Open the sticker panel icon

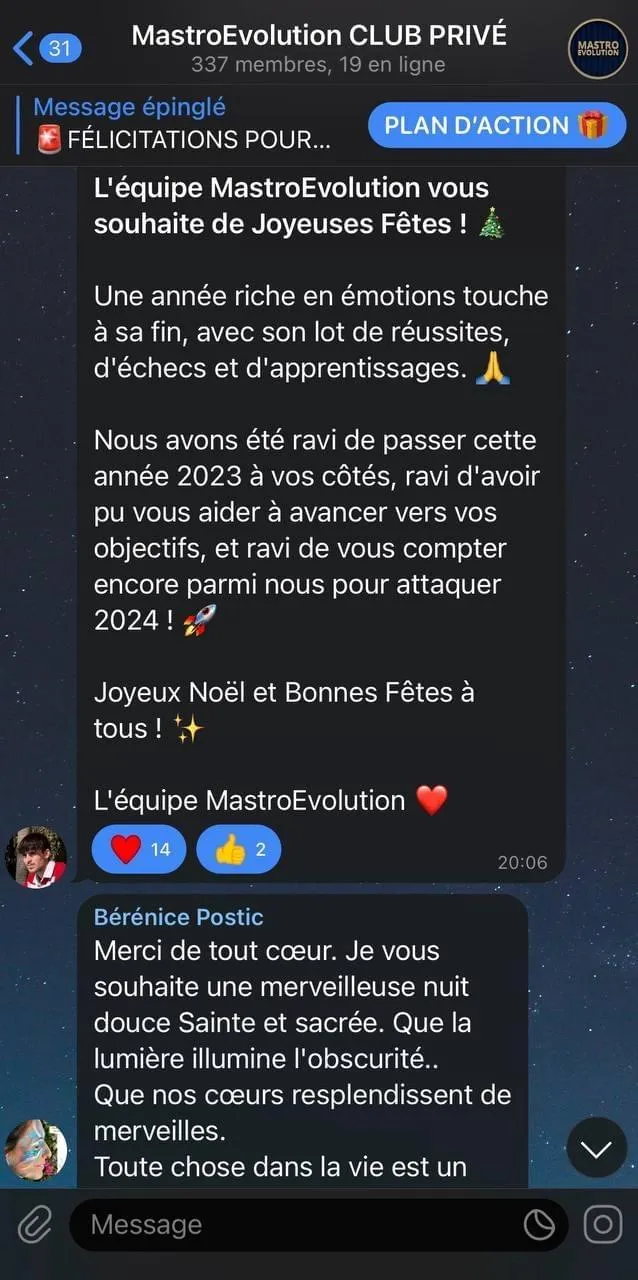pos(540,1224)
